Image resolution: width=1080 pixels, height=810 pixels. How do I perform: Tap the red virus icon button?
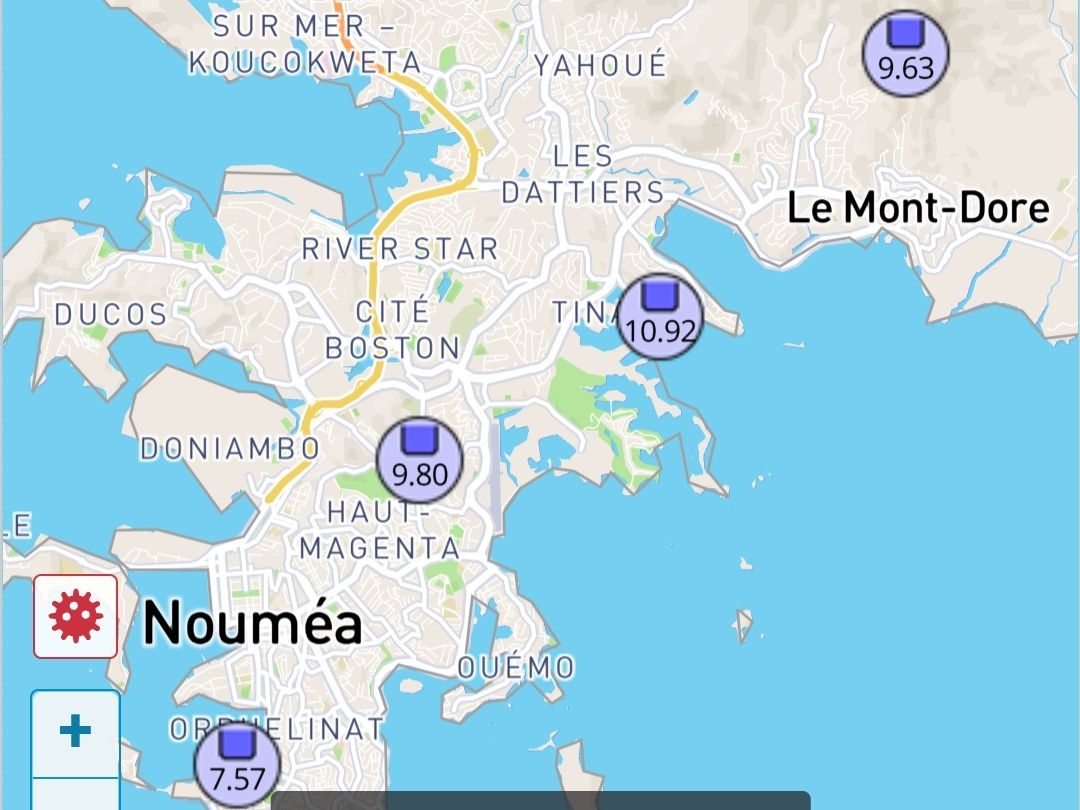[76, 616]
